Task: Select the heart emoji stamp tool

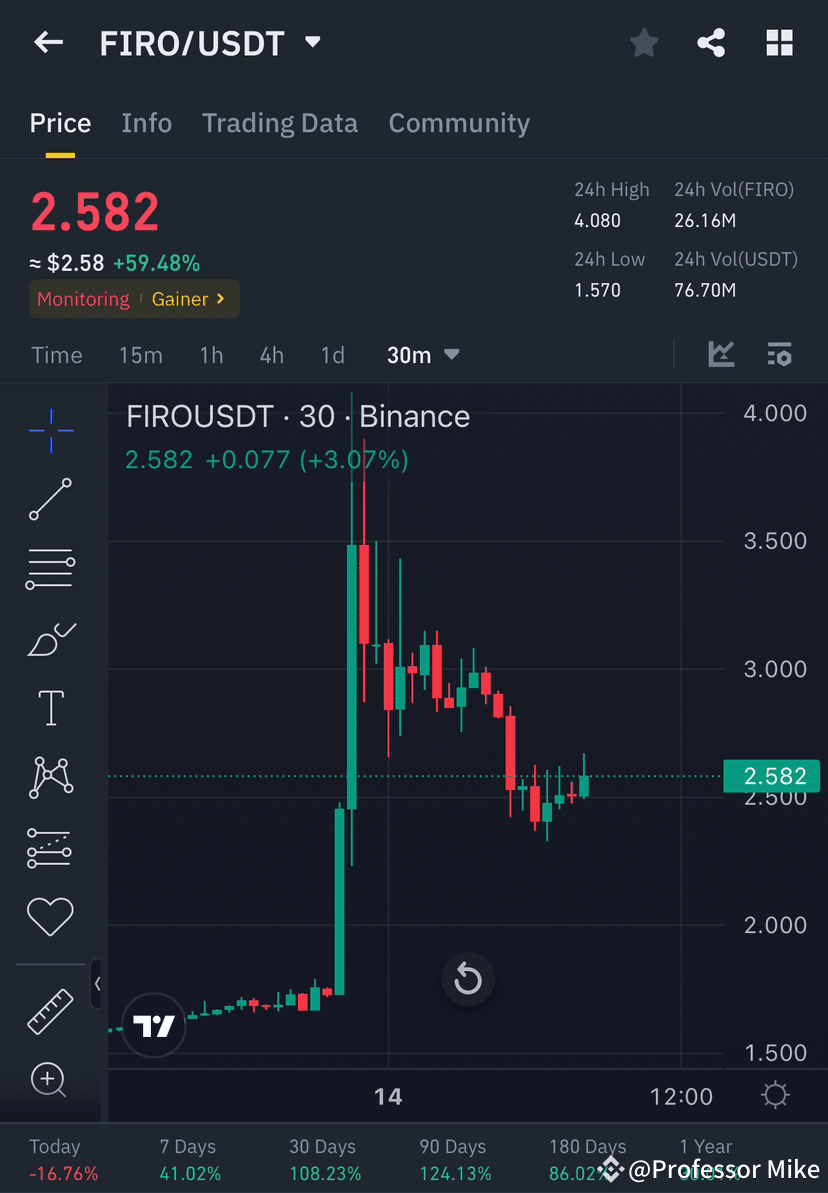Action: tap(50, 916)
